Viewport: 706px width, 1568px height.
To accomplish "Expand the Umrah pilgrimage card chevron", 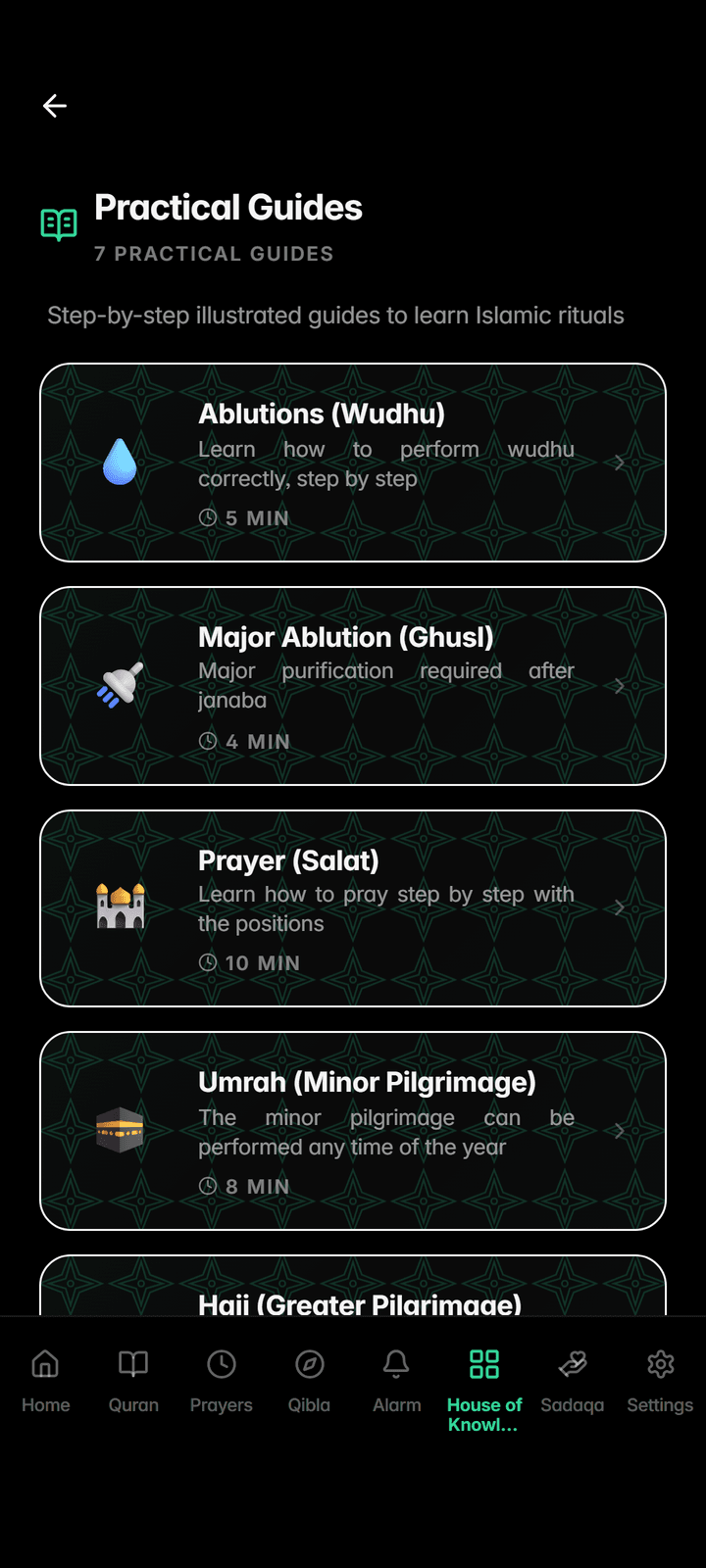I will pos(619,1131).
